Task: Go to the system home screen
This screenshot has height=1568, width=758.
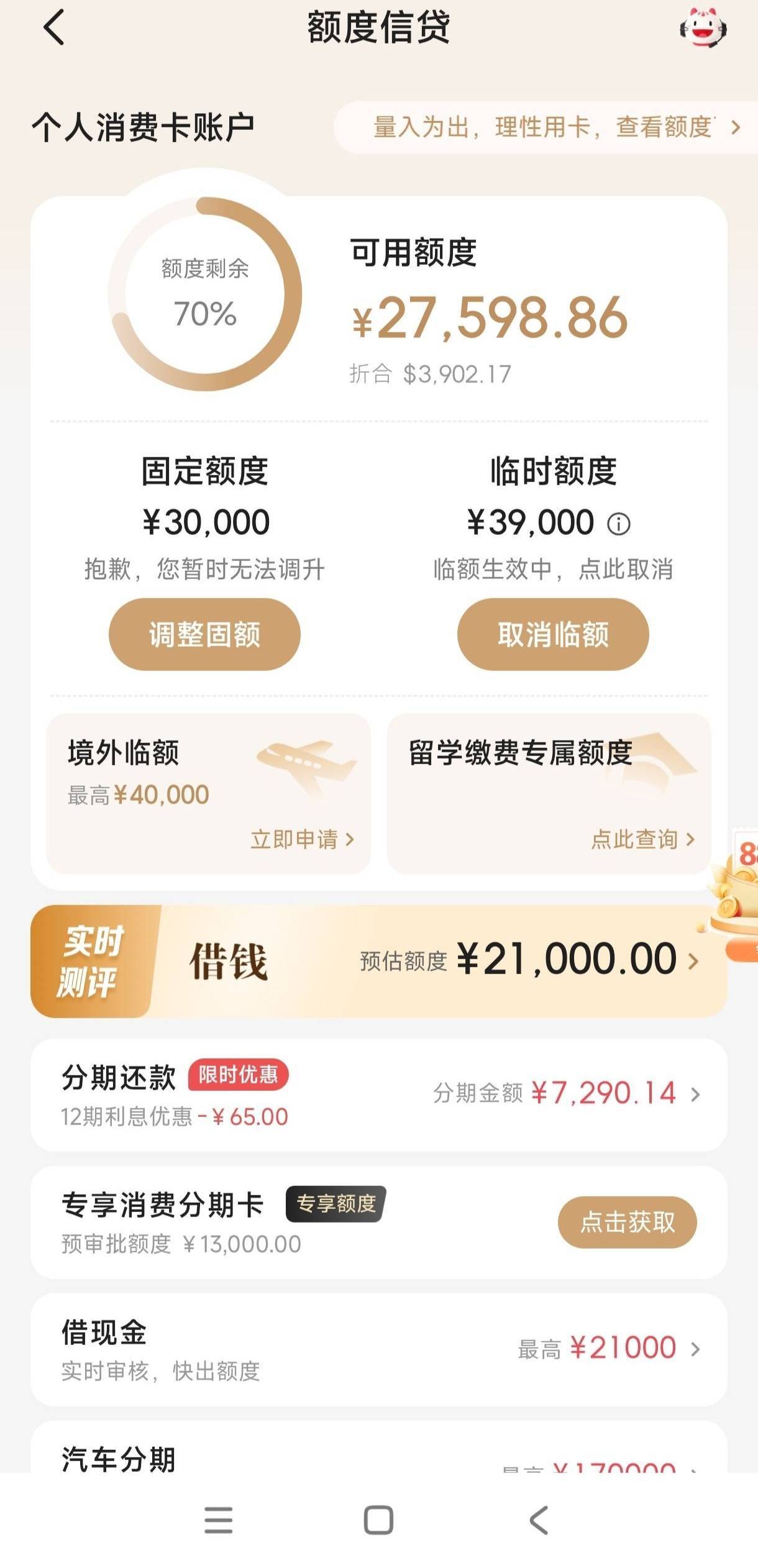Action: coord(378,1521)
